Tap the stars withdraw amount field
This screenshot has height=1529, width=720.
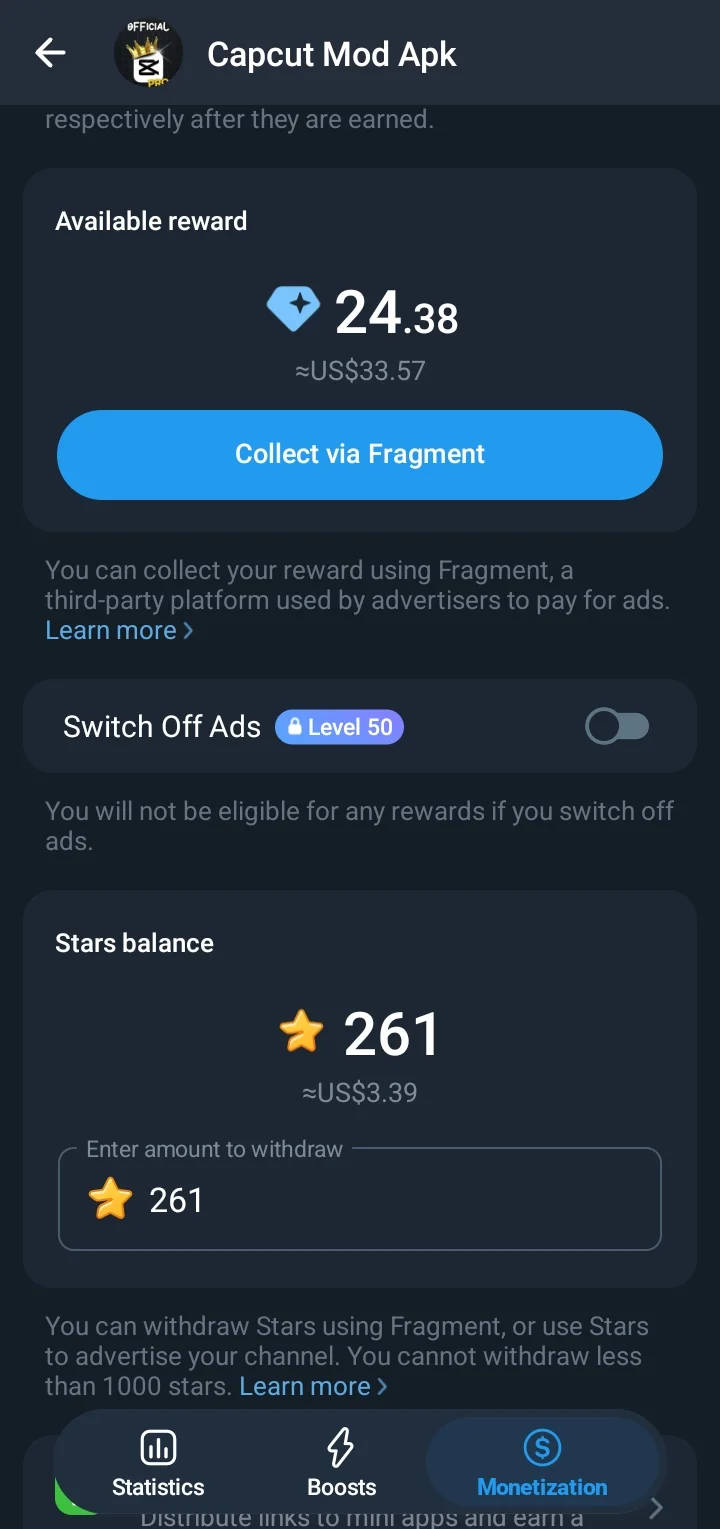coord(360,1199)
